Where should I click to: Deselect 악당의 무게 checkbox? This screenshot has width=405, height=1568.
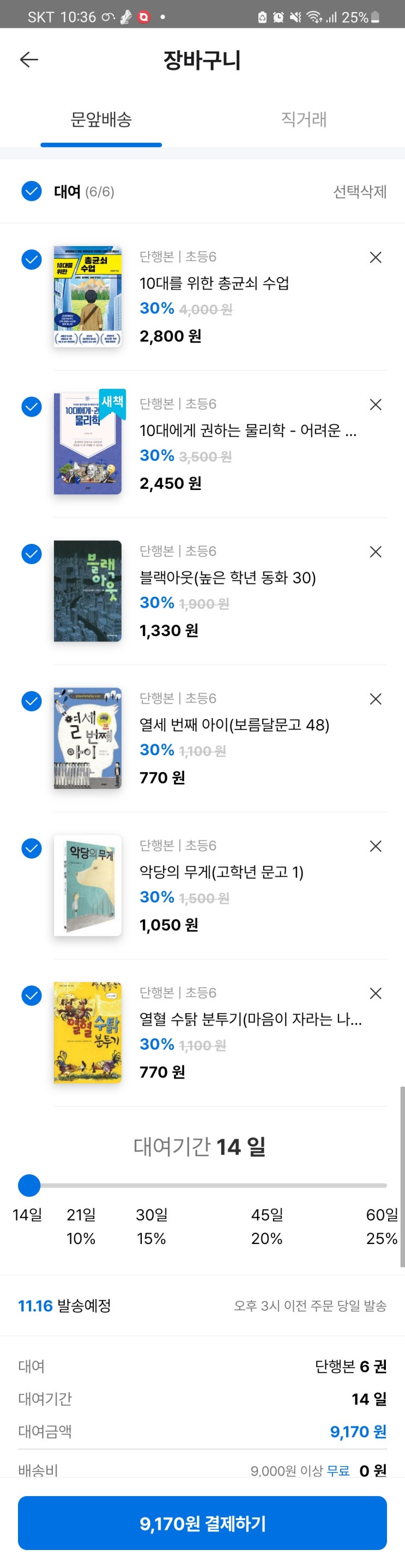(x=32, y=848)
